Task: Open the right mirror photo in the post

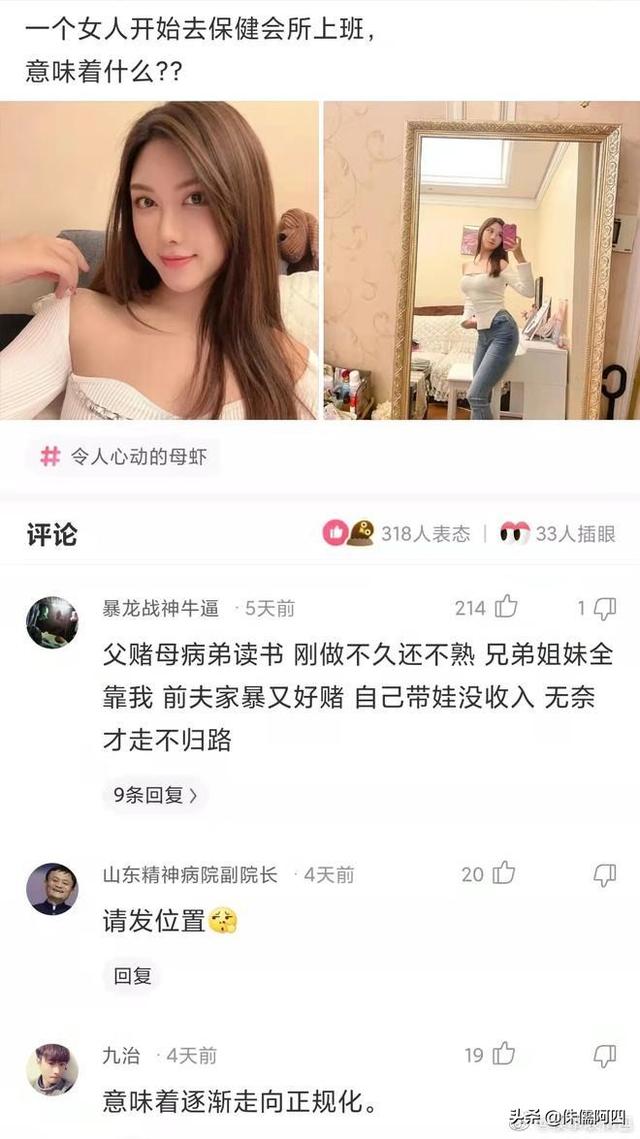Action: (481, 260)
